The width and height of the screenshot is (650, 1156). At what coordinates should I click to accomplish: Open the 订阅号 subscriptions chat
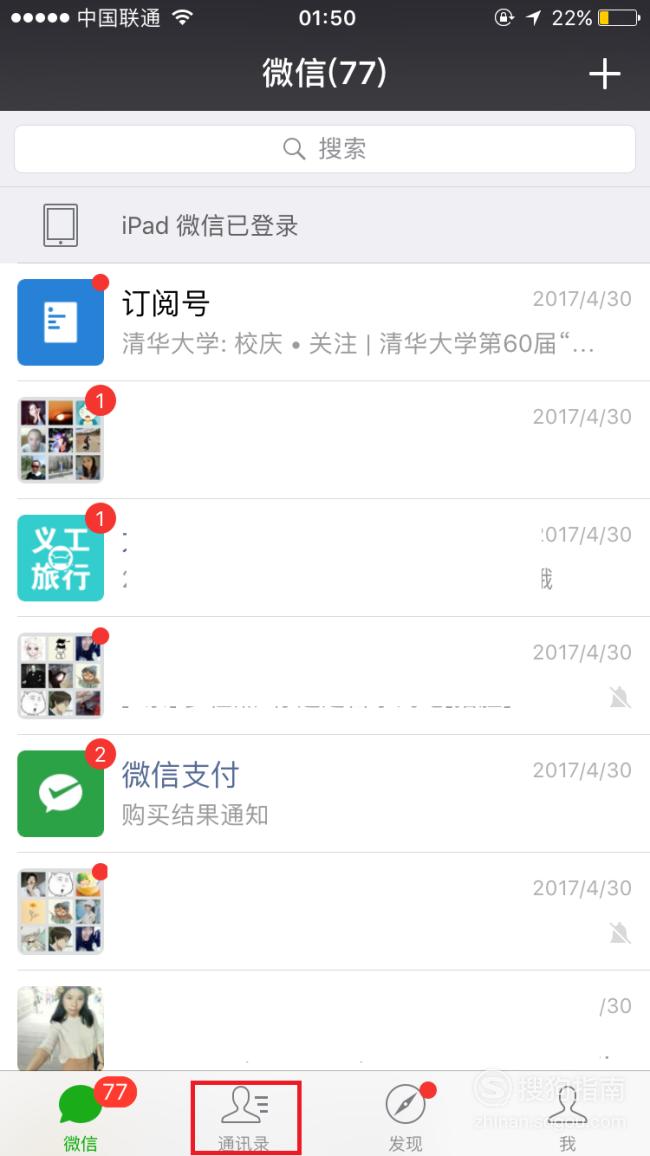tap(325, 322)
